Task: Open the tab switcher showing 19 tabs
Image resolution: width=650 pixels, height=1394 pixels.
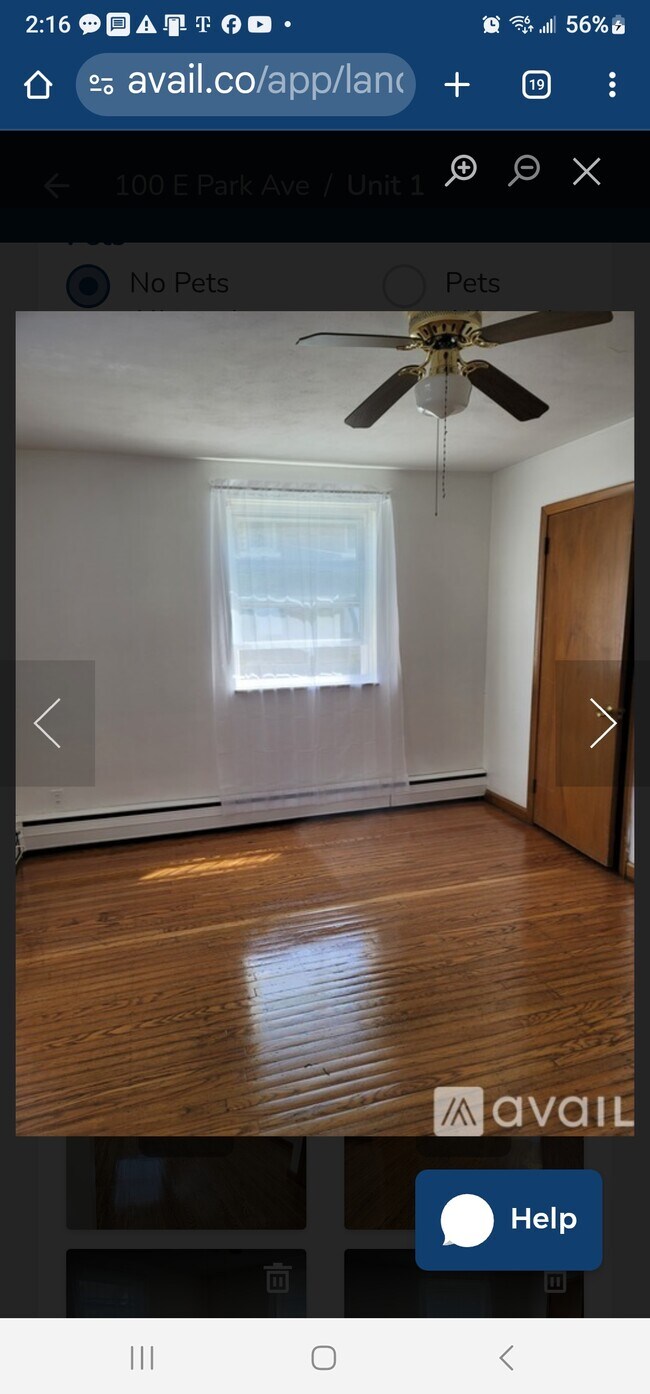Action: coord(536,85)
